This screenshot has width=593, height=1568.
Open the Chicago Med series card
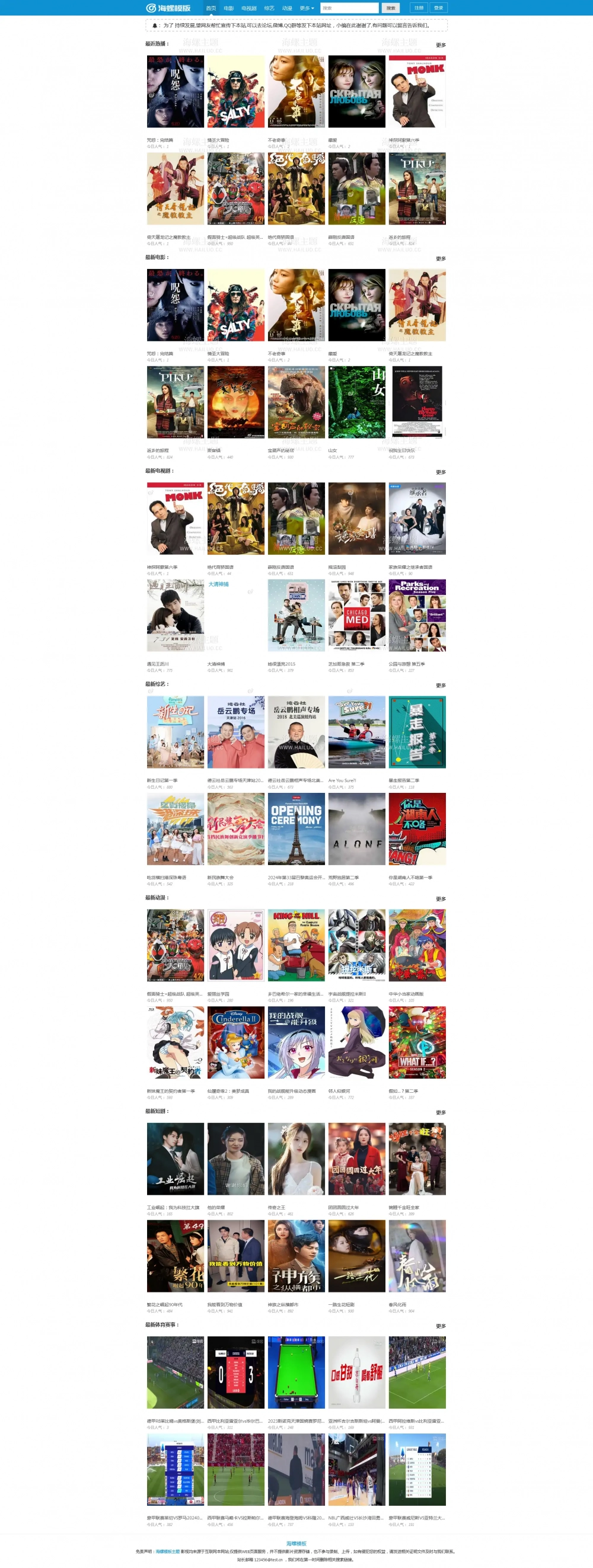click(x=357, y=615)
